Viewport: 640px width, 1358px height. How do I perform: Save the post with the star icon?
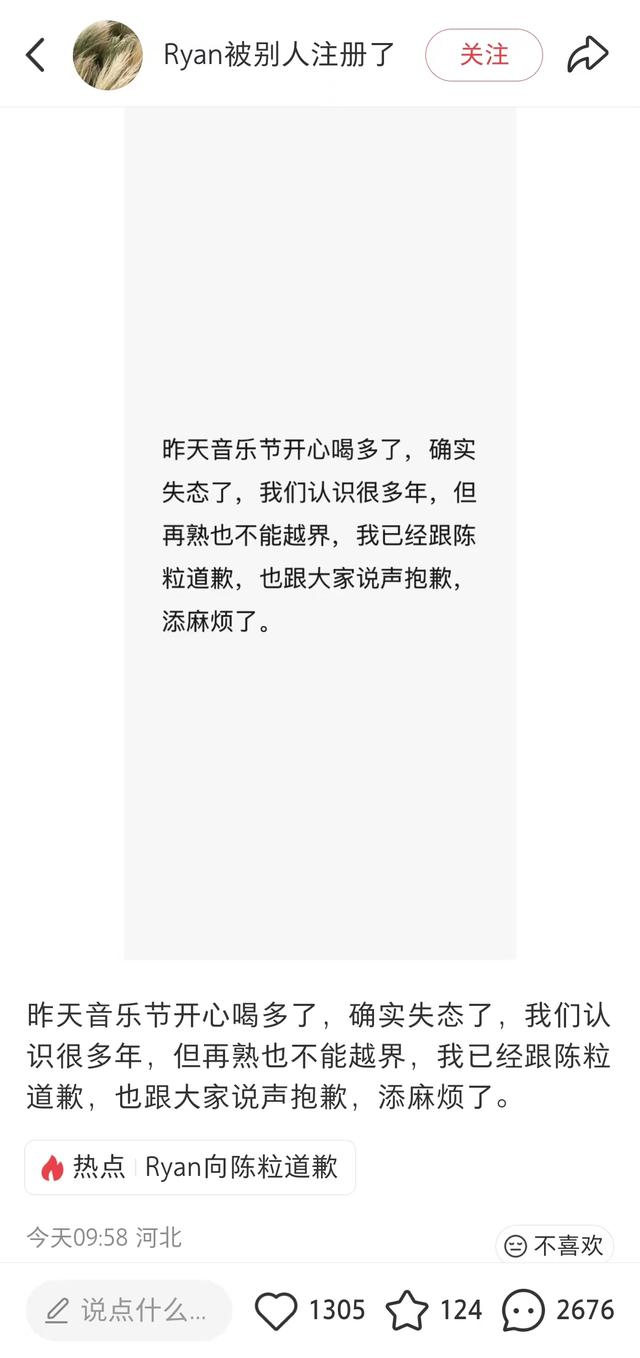click(x=407, y=1310)
